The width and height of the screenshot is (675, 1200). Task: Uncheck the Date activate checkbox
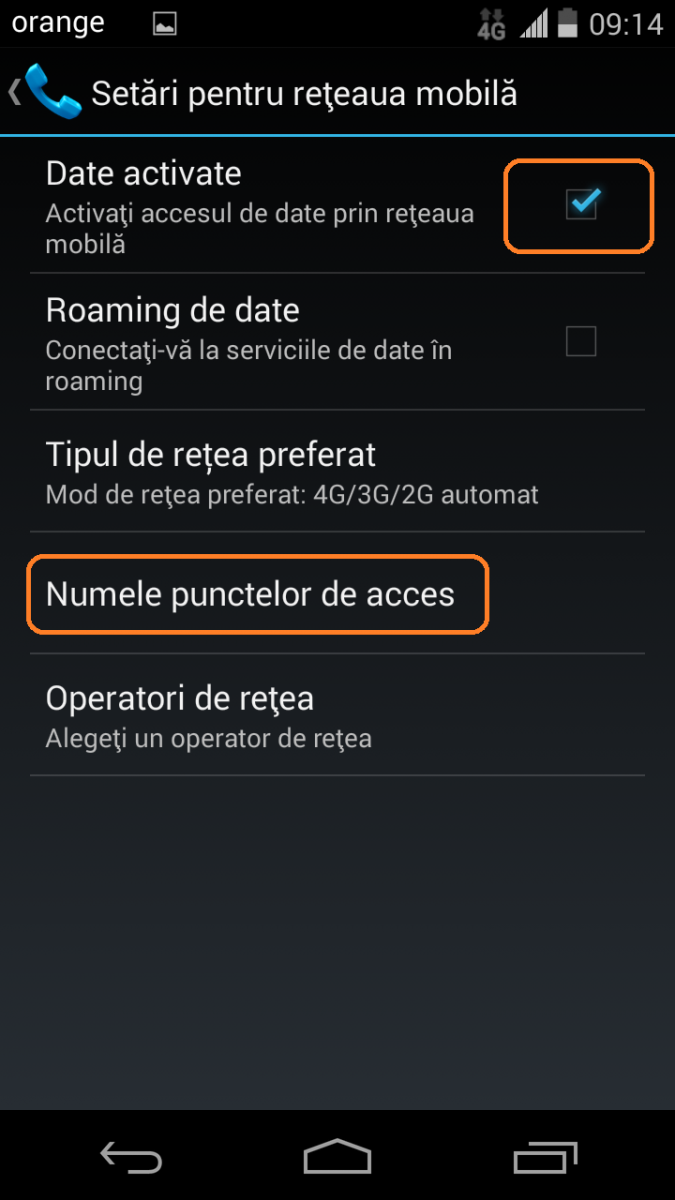point(581,204)
